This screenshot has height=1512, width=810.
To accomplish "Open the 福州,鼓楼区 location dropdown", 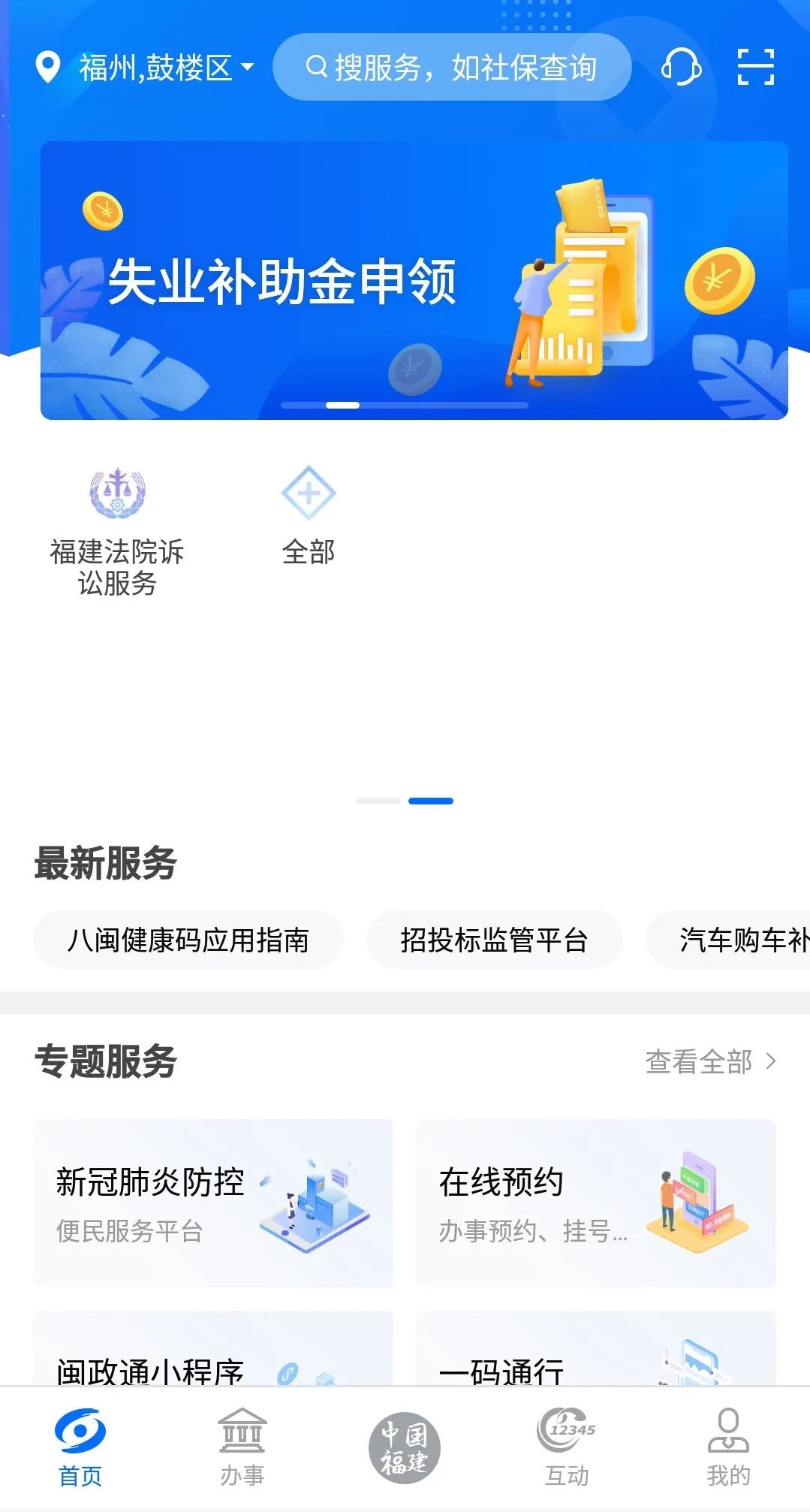I will pyautogui.click(x=146, y=68).
